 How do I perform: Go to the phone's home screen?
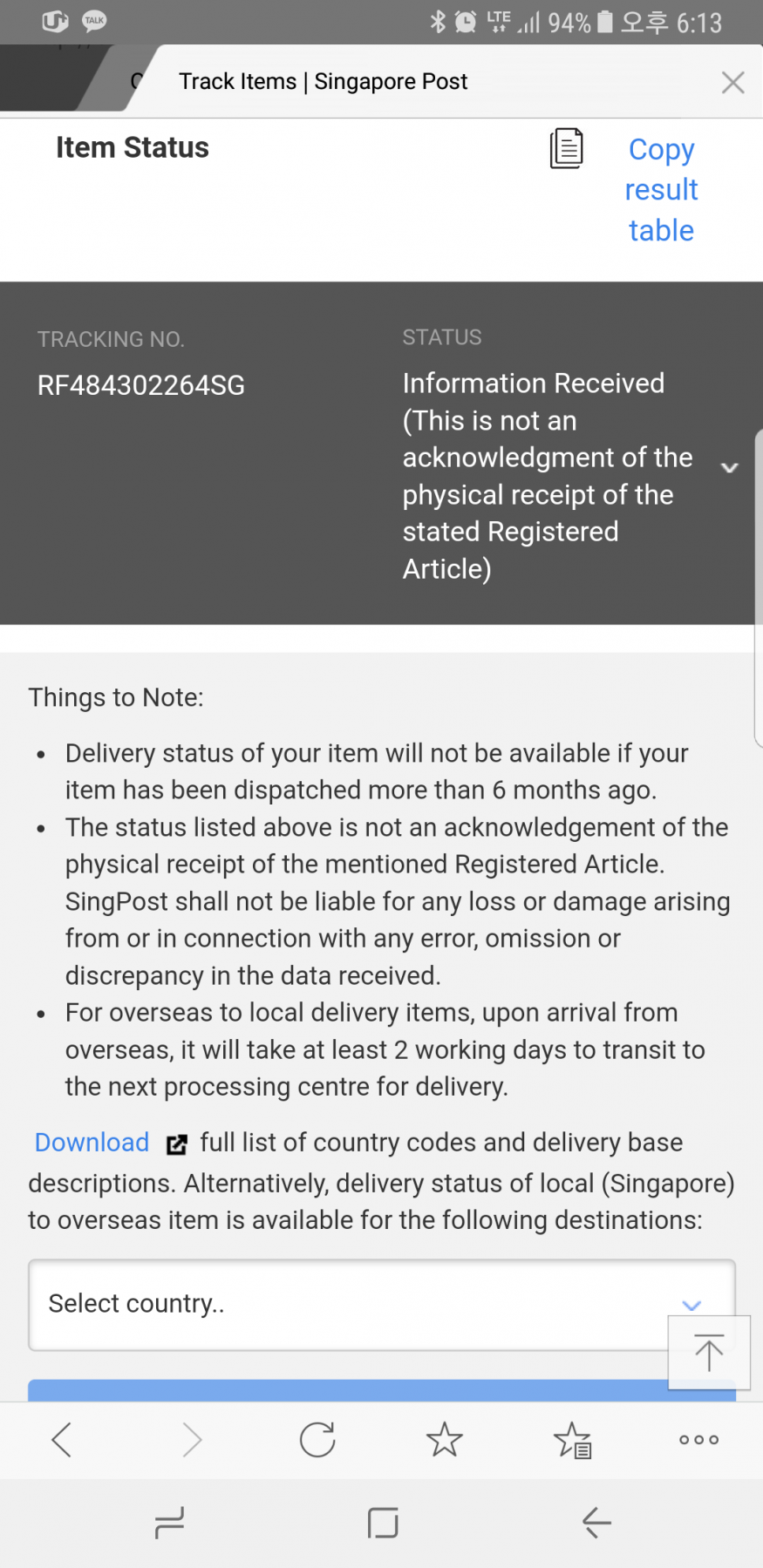point(383,1523)
